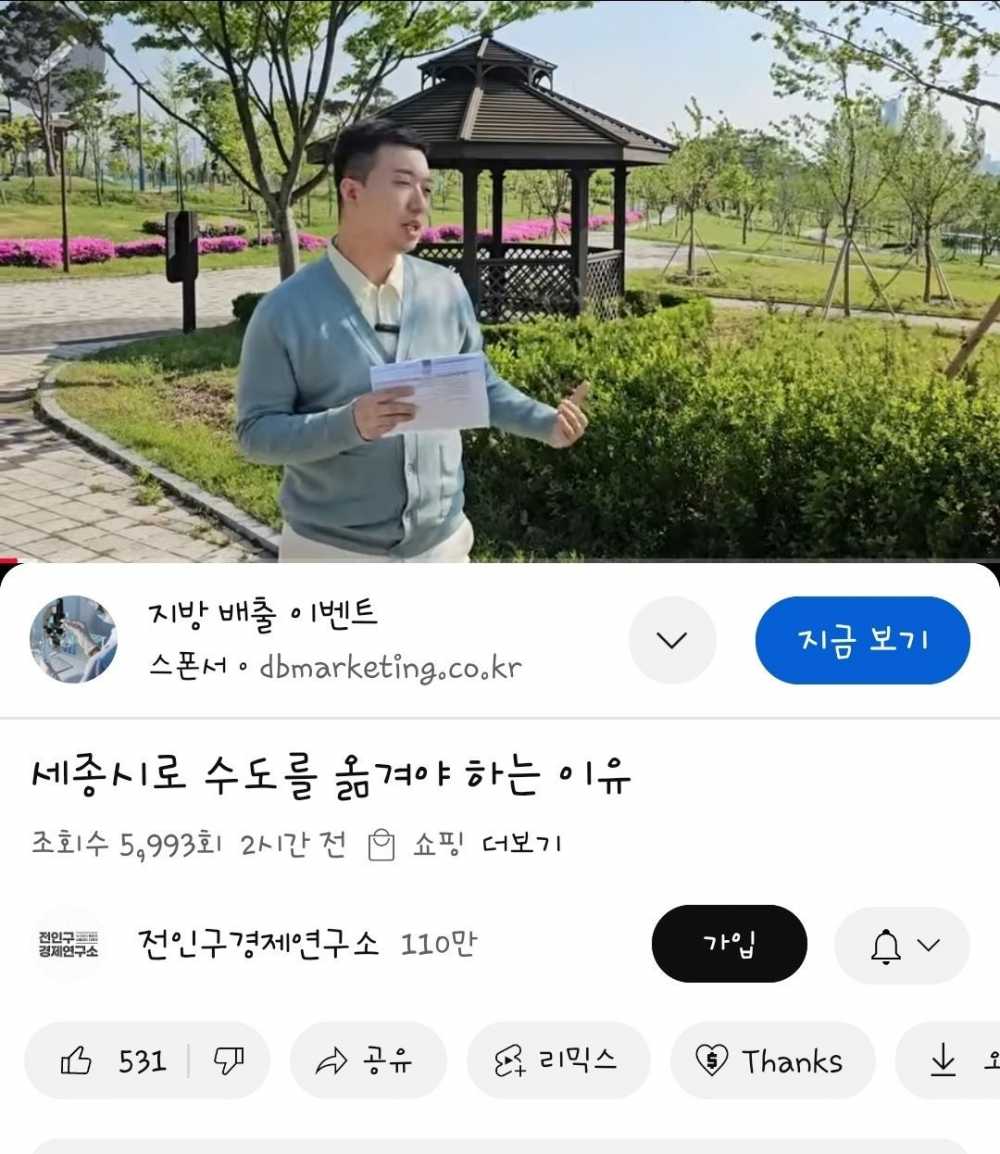Image resolution: width=1000 pixels, height=1154 pixels.
Task: Join the channel with the 가입 button
Action: (x=729, y=944)
